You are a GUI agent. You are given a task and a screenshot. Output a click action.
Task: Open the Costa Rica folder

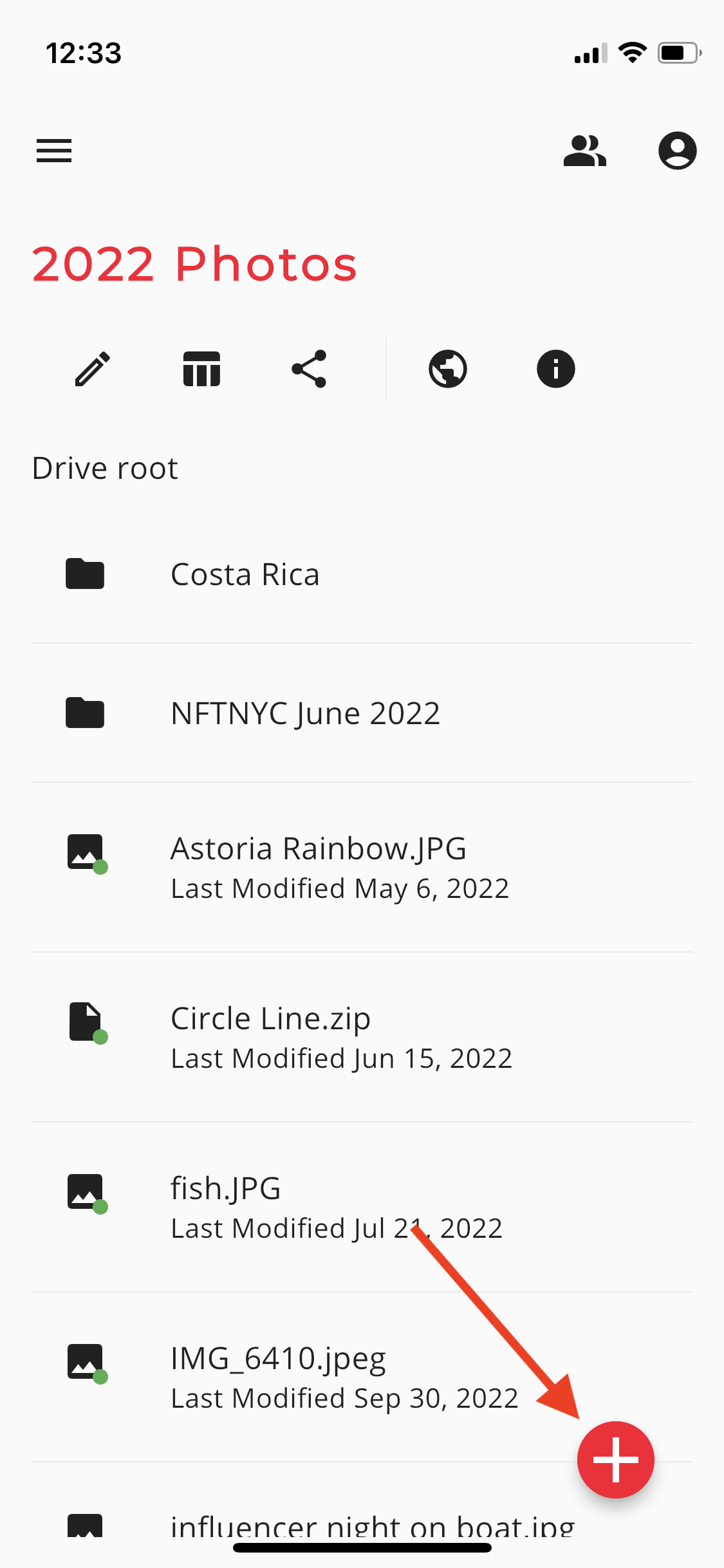(x=362, y=574)
